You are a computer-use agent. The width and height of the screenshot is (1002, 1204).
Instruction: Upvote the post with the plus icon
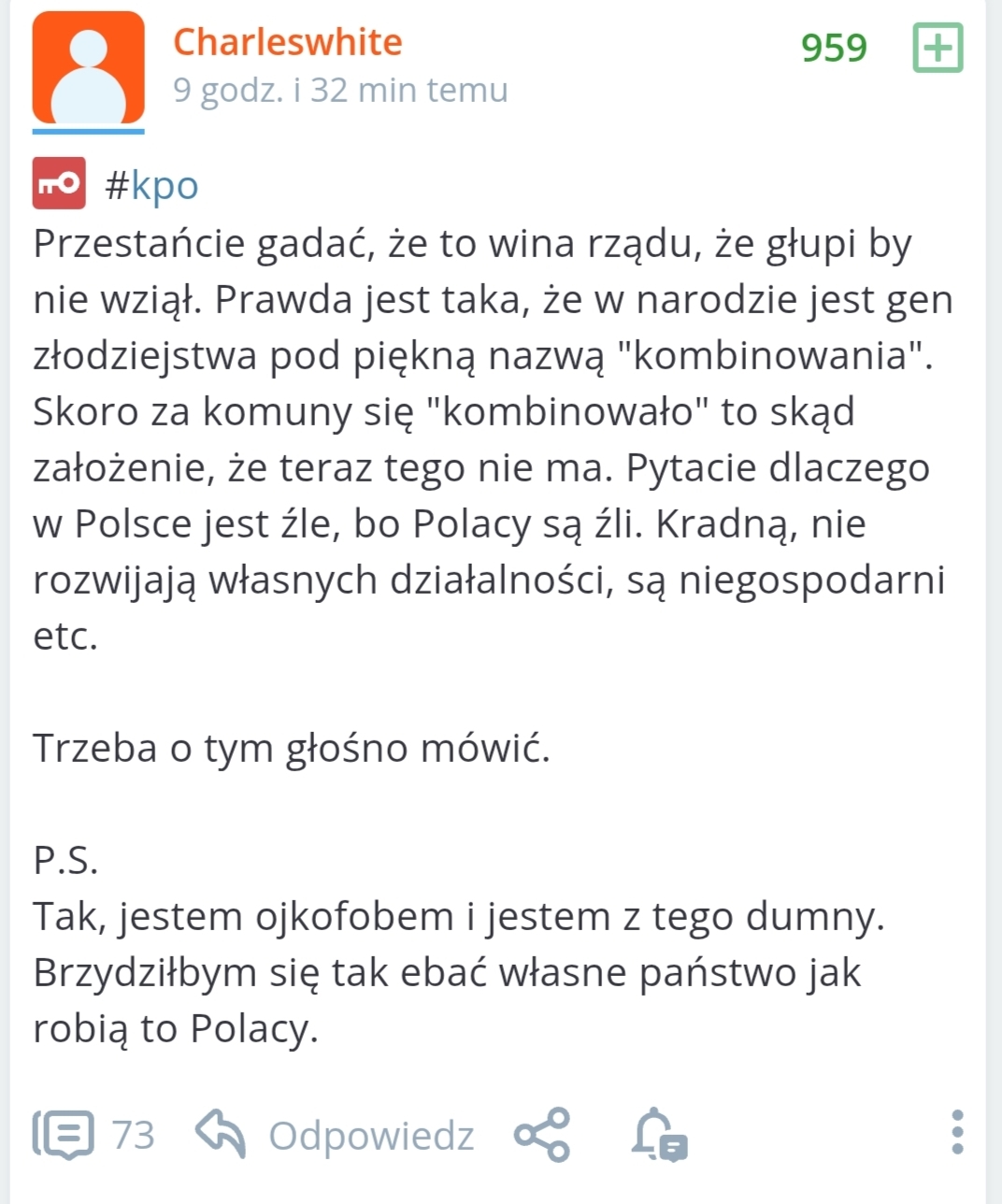click(x=938, y=48)
